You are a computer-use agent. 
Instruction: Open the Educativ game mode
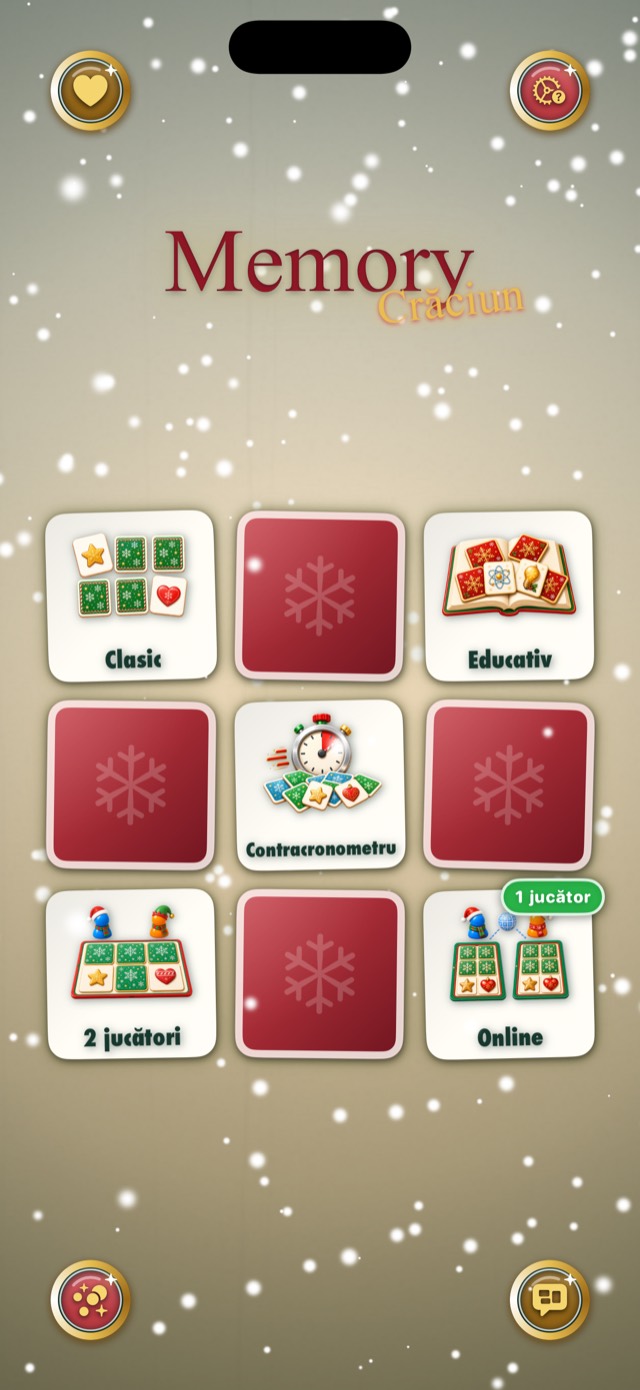[509, 596]
